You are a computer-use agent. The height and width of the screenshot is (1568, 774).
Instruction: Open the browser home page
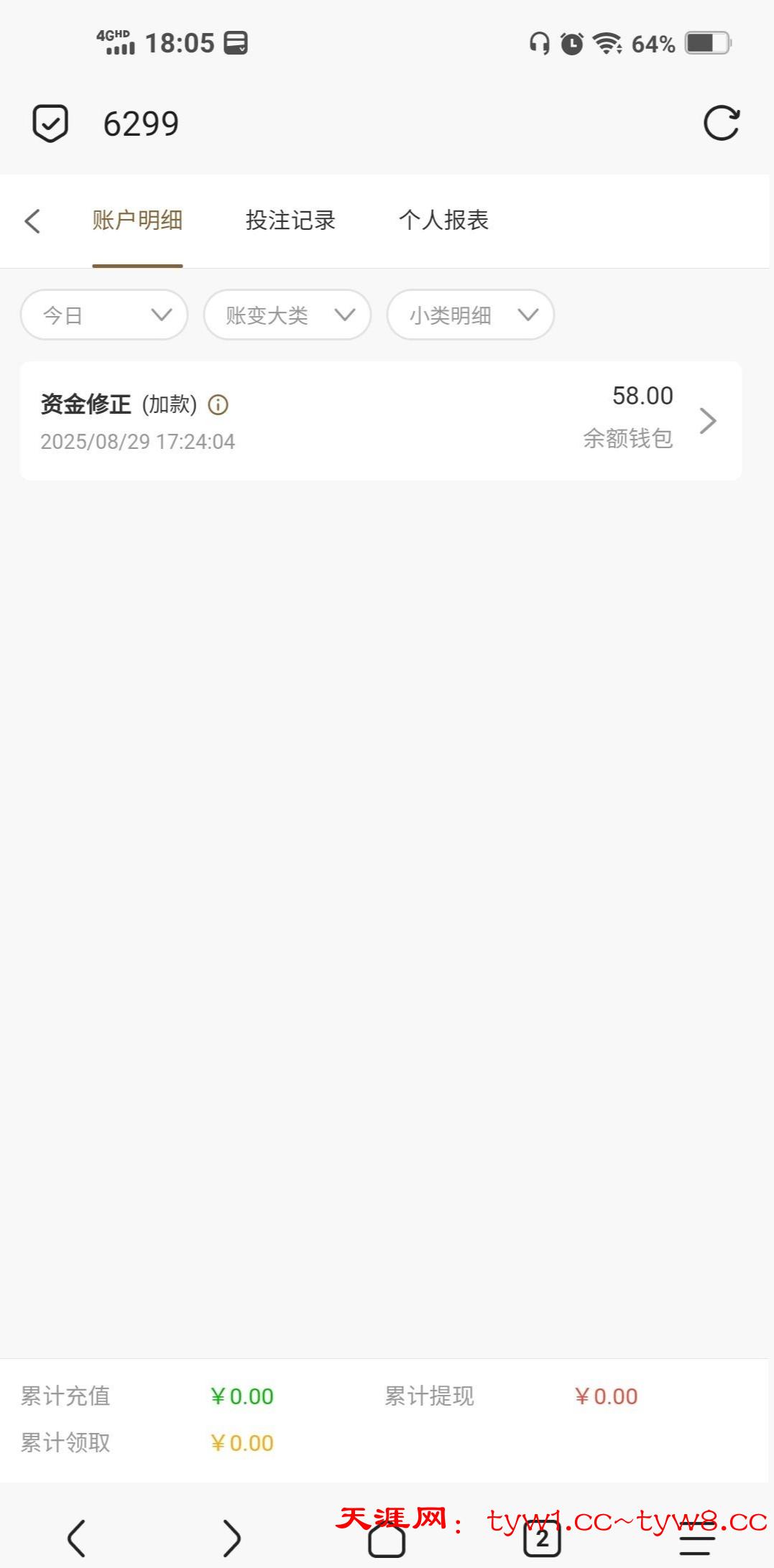tap(387, 1541)
